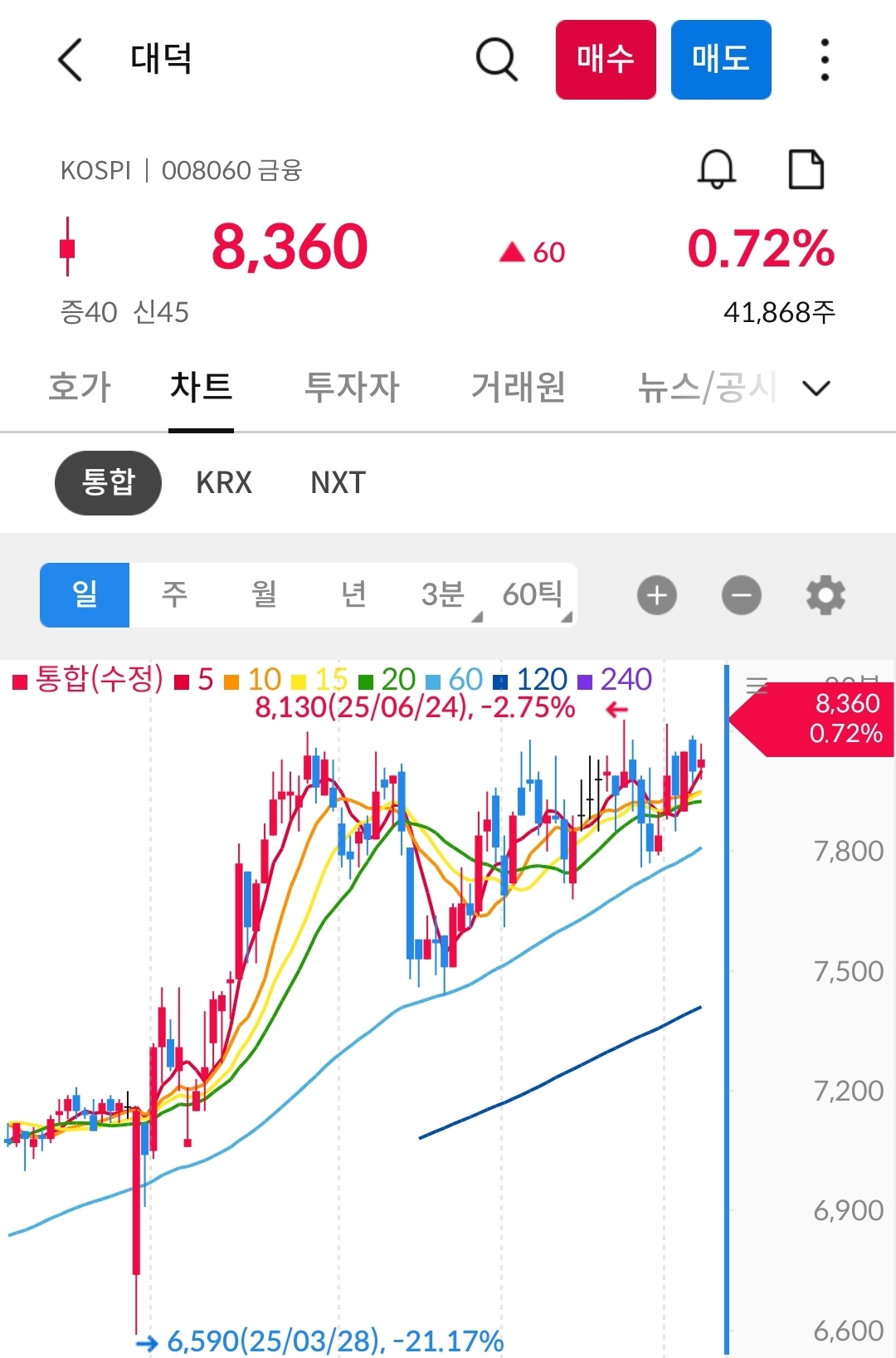Screen dimensions: 896x1358
Task: Go back using the left arrow icon
Action: (x=70, y=61)
